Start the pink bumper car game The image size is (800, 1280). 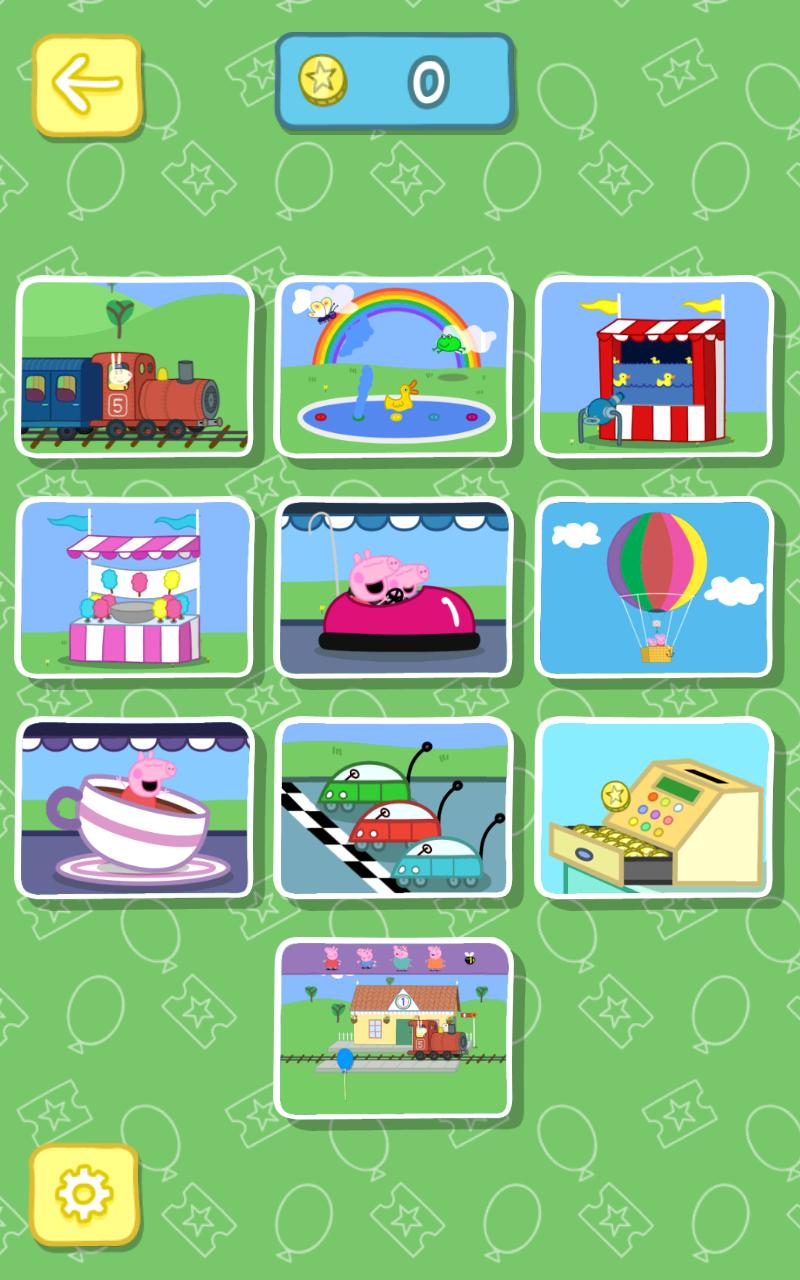(394, 587)
